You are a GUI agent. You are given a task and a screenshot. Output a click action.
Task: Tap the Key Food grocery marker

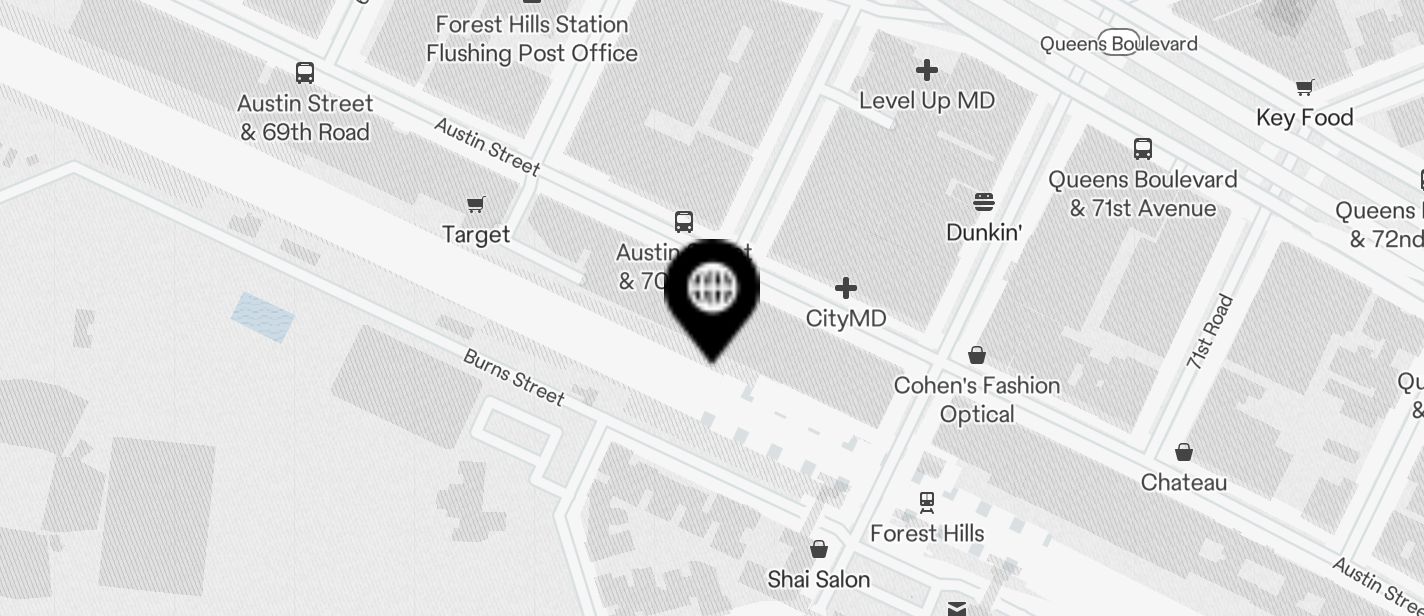click(1304, 88)
